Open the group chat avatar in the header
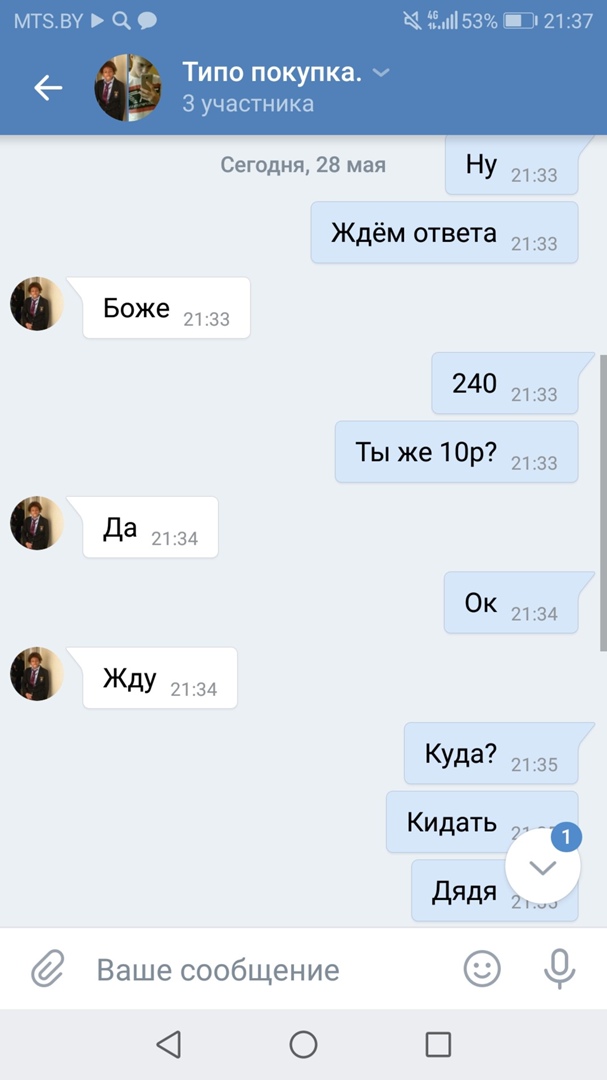Viewport: 607px width, 1080px height. (x=128, y=88)
